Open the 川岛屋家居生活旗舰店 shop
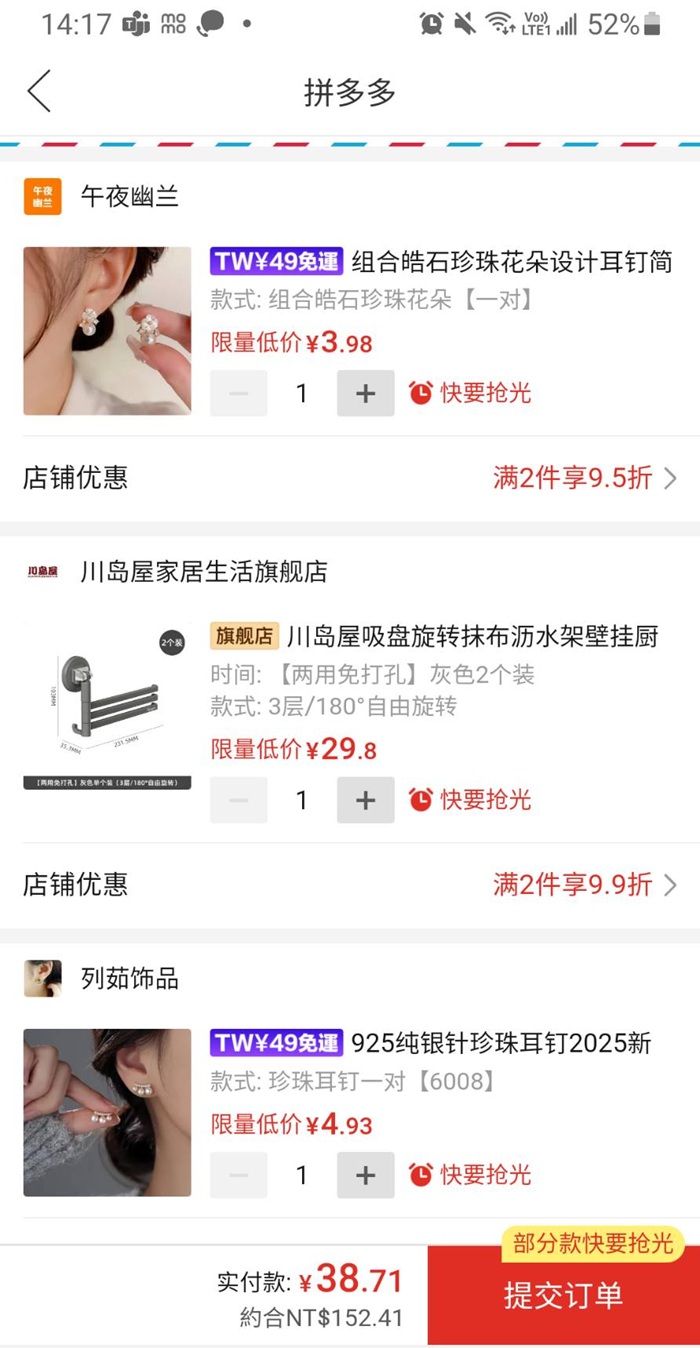This screenshot has width=700, height=1348. (x=203, y=572)
